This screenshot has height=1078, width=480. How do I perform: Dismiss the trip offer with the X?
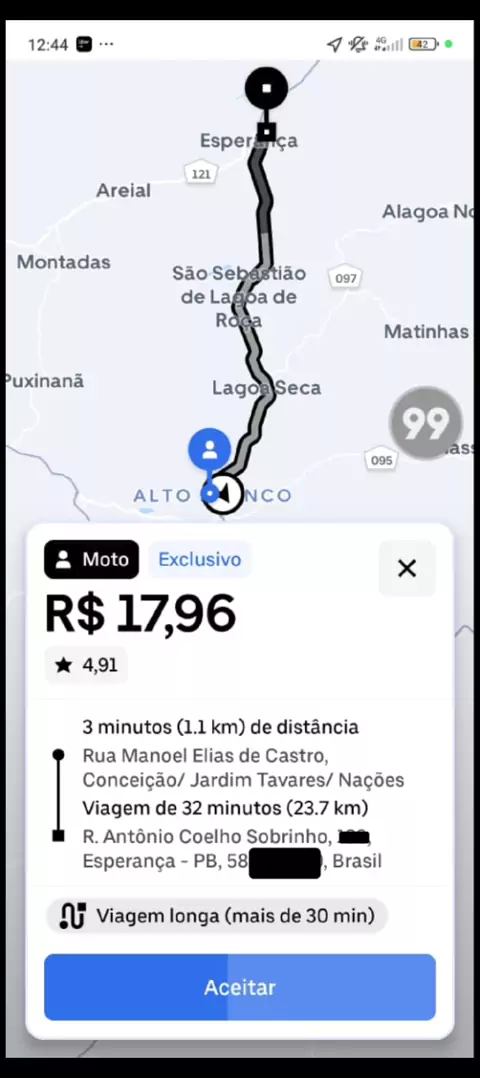click(x=407, y=568)
